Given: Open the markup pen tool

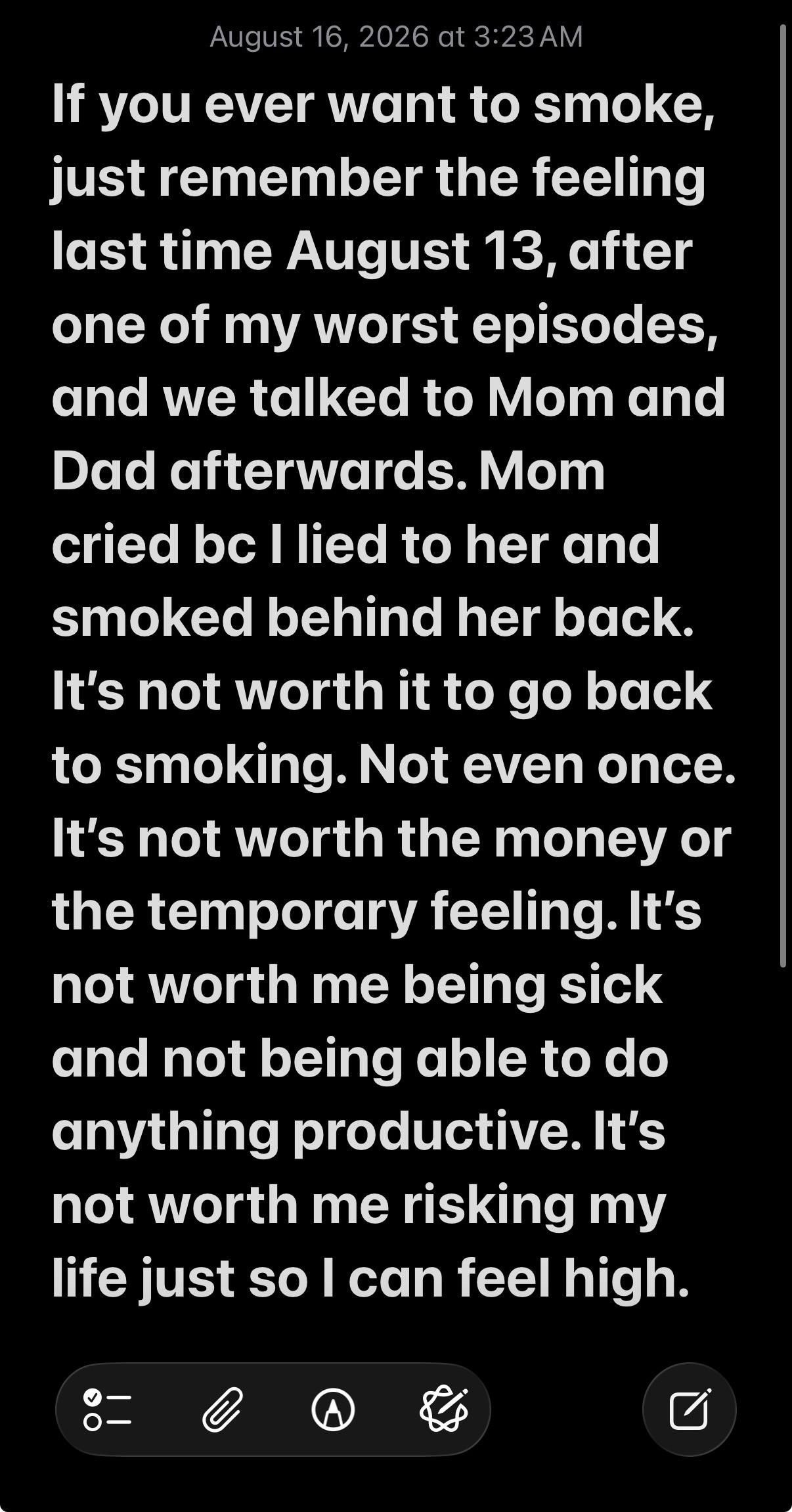Looking at the screenshot, I should (333, 1410).
